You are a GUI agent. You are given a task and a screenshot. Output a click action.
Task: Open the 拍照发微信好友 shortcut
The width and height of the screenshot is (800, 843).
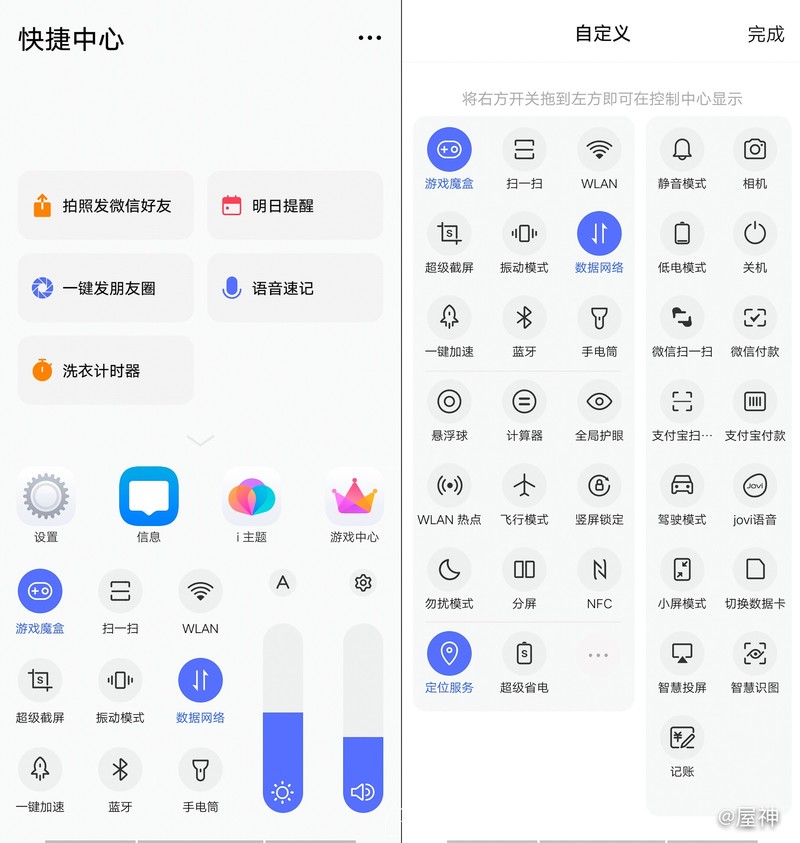click(105, 206)
